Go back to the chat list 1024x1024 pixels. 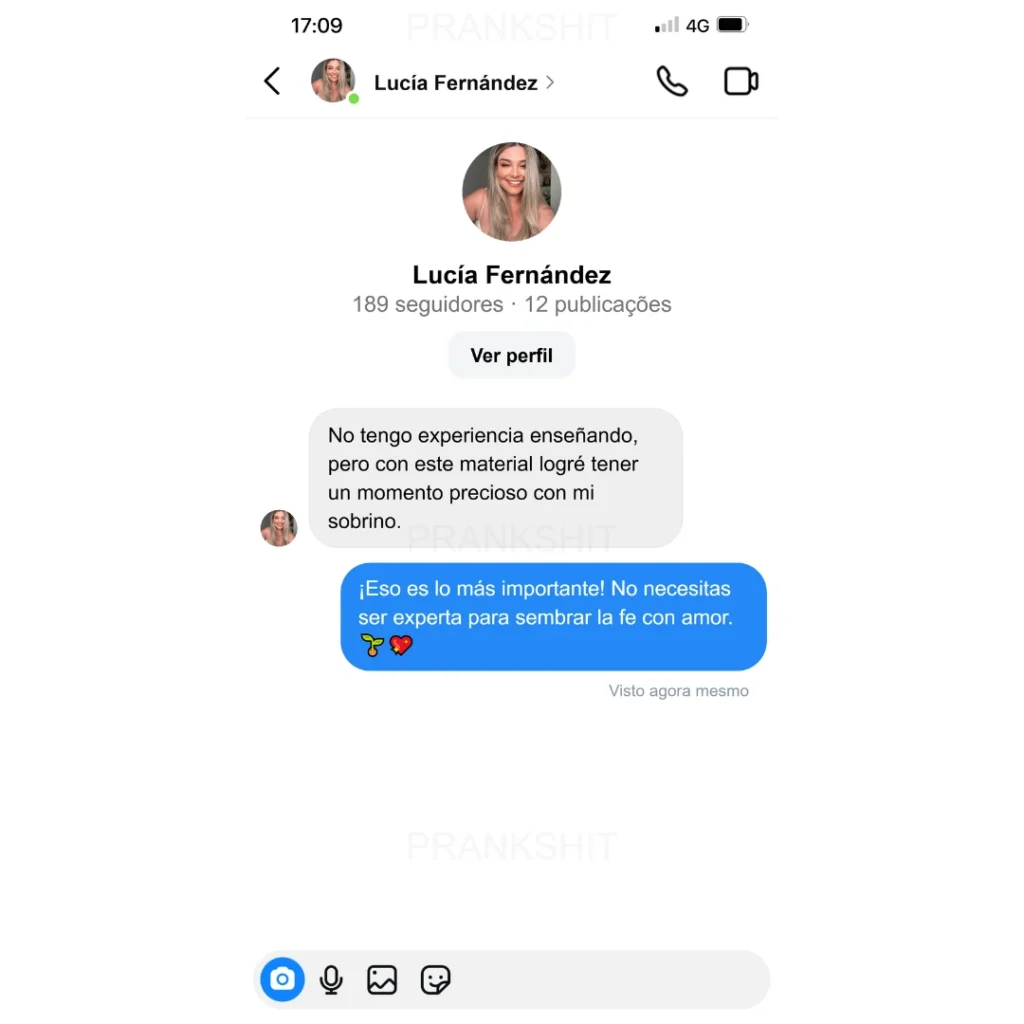point(272,82)
